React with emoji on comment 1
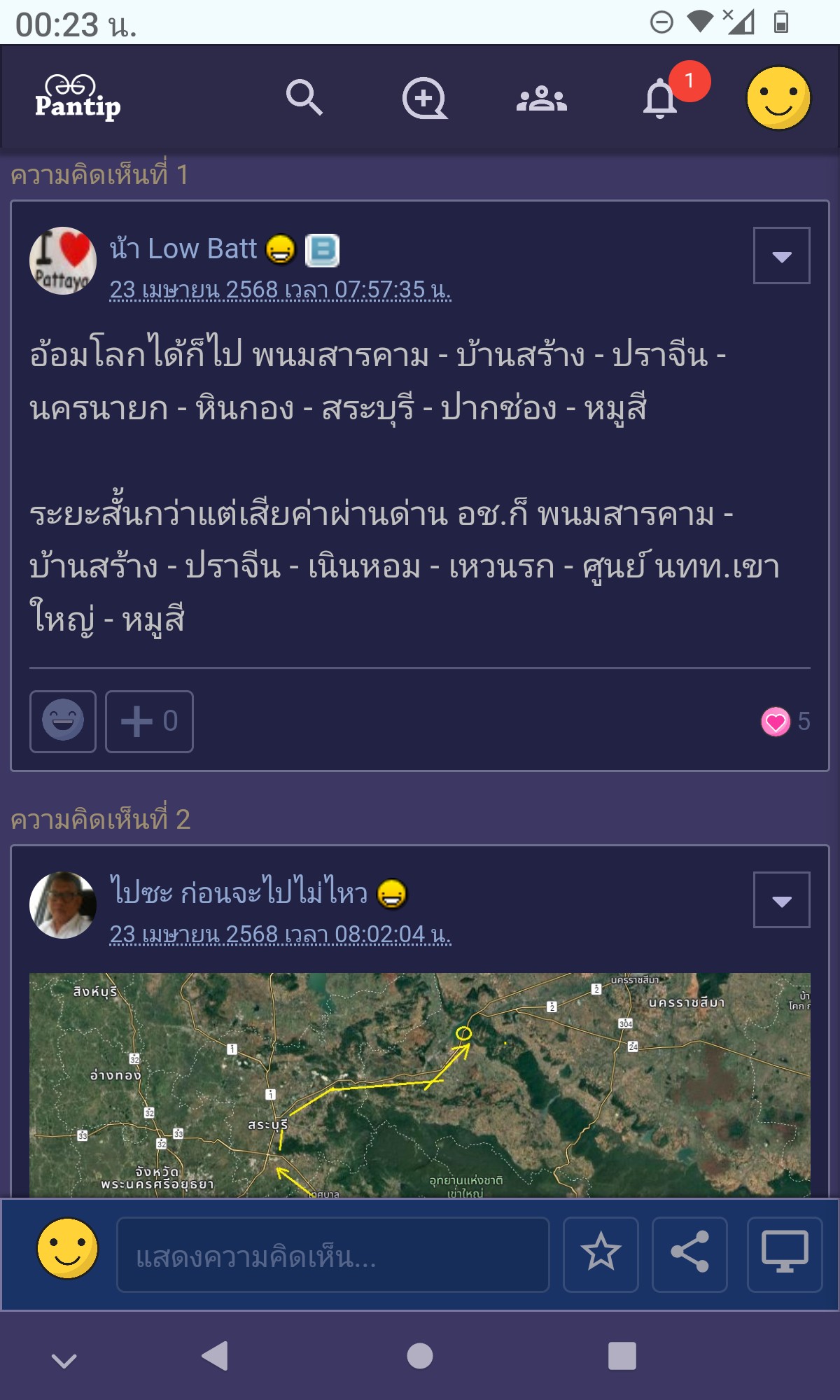The height and width of the screenshot is (1400, 840). pos(63,721)
